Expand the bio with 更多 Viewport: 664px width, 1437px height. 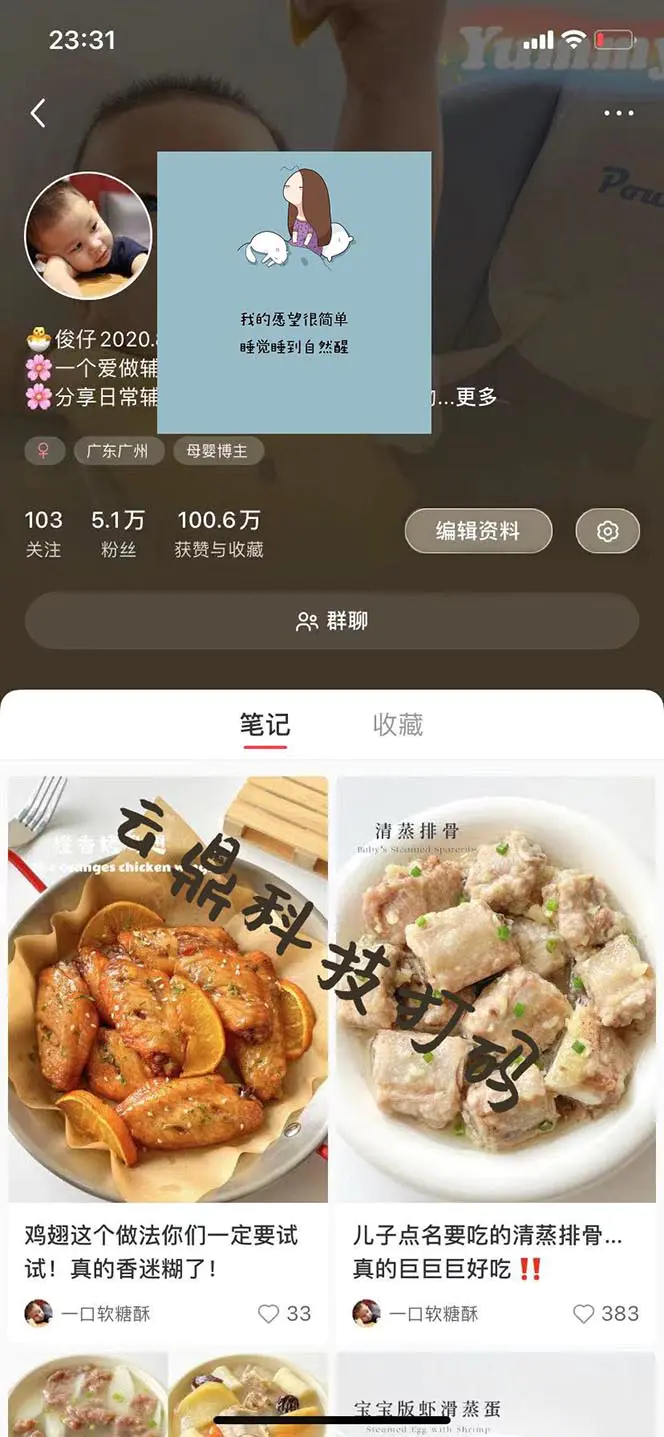tap(476, 397)
